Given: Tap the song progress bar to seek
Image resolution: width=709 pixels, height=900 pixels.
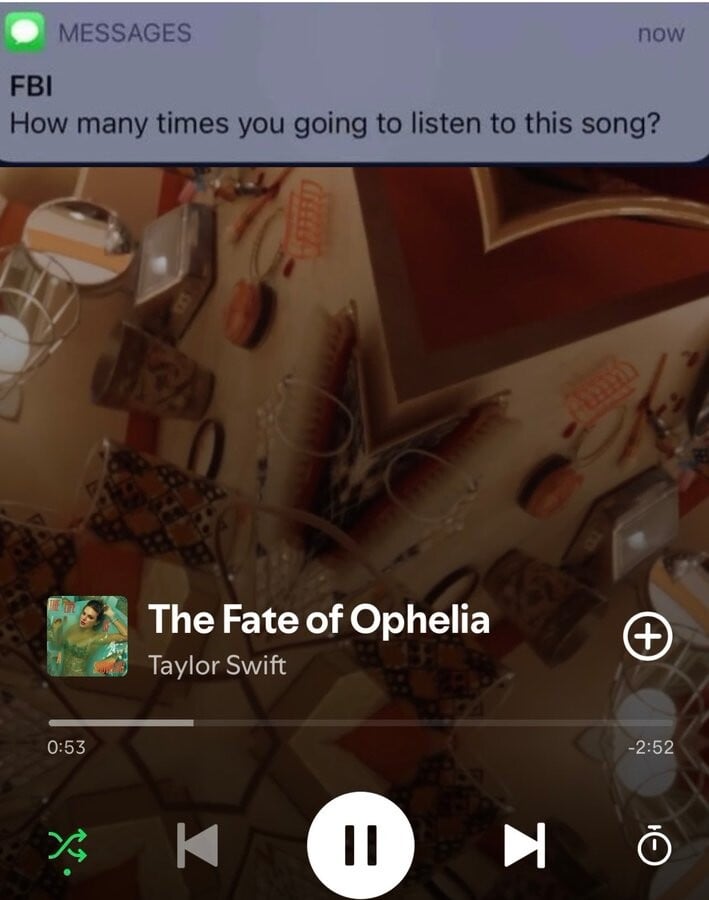Looking at the screenshot, I should [360, 722].
